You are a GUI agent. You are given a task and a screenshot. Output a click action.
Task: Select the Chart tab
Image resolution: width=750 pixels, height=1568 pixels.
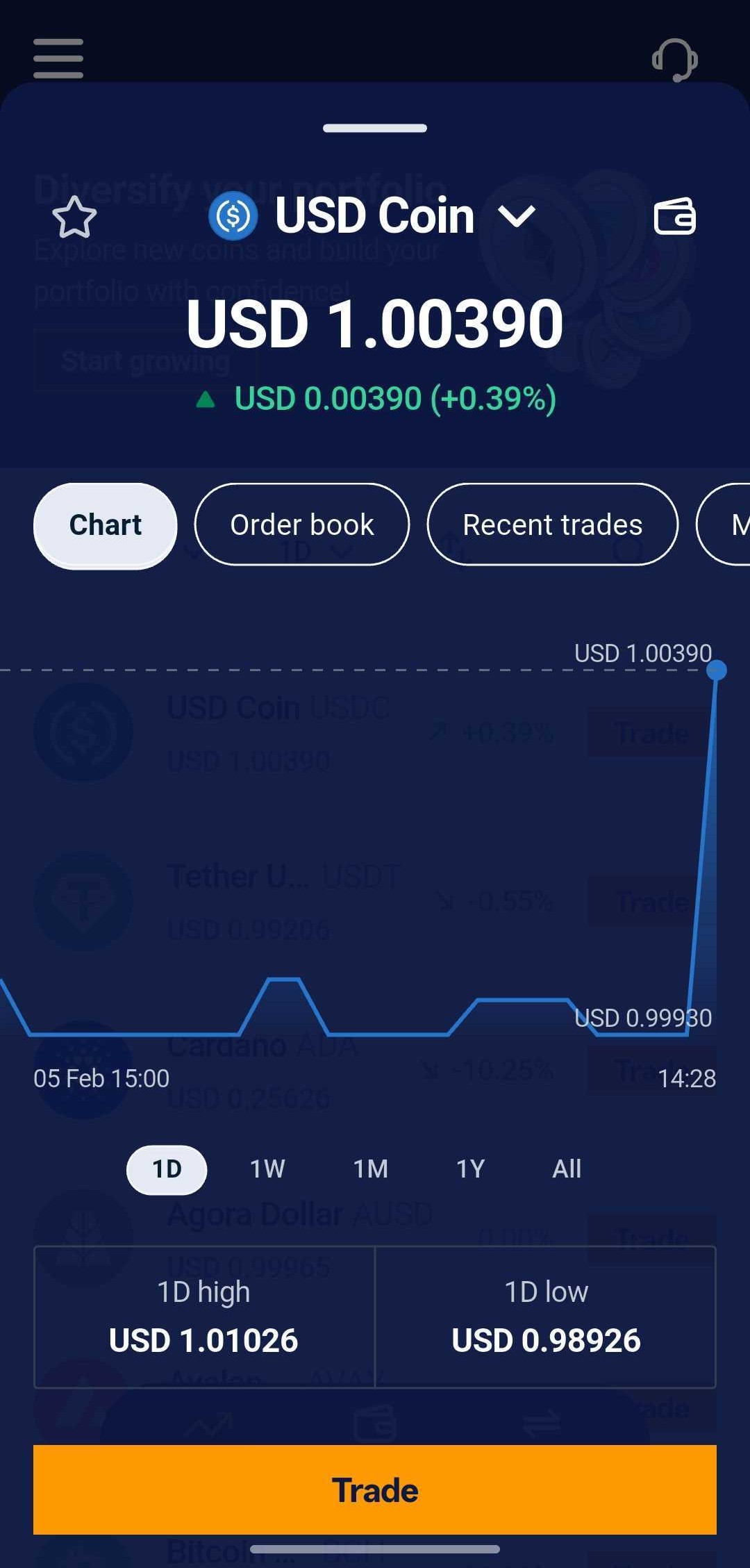106,525
